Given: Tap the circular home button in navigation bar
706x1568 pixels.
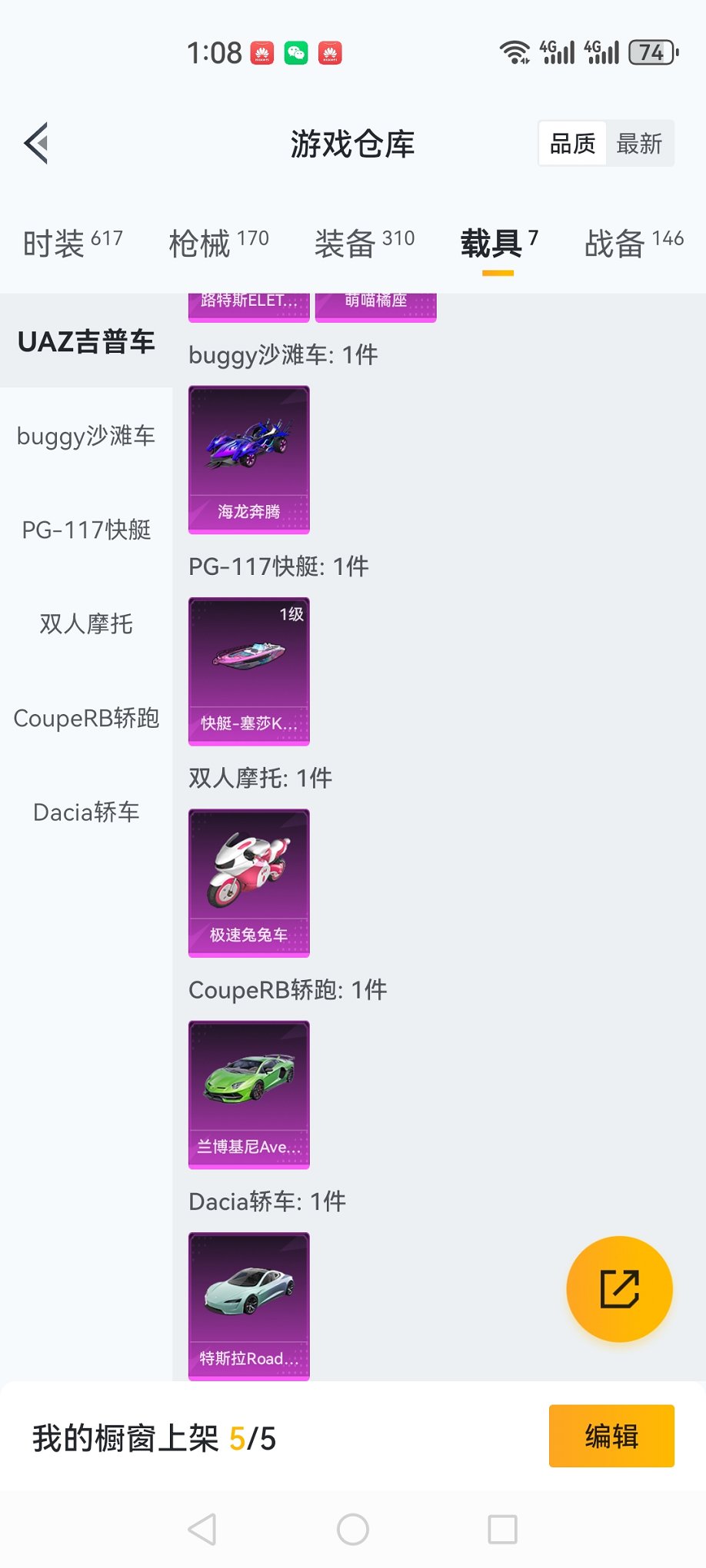Looking at the screenshot, I should 352,1529.
